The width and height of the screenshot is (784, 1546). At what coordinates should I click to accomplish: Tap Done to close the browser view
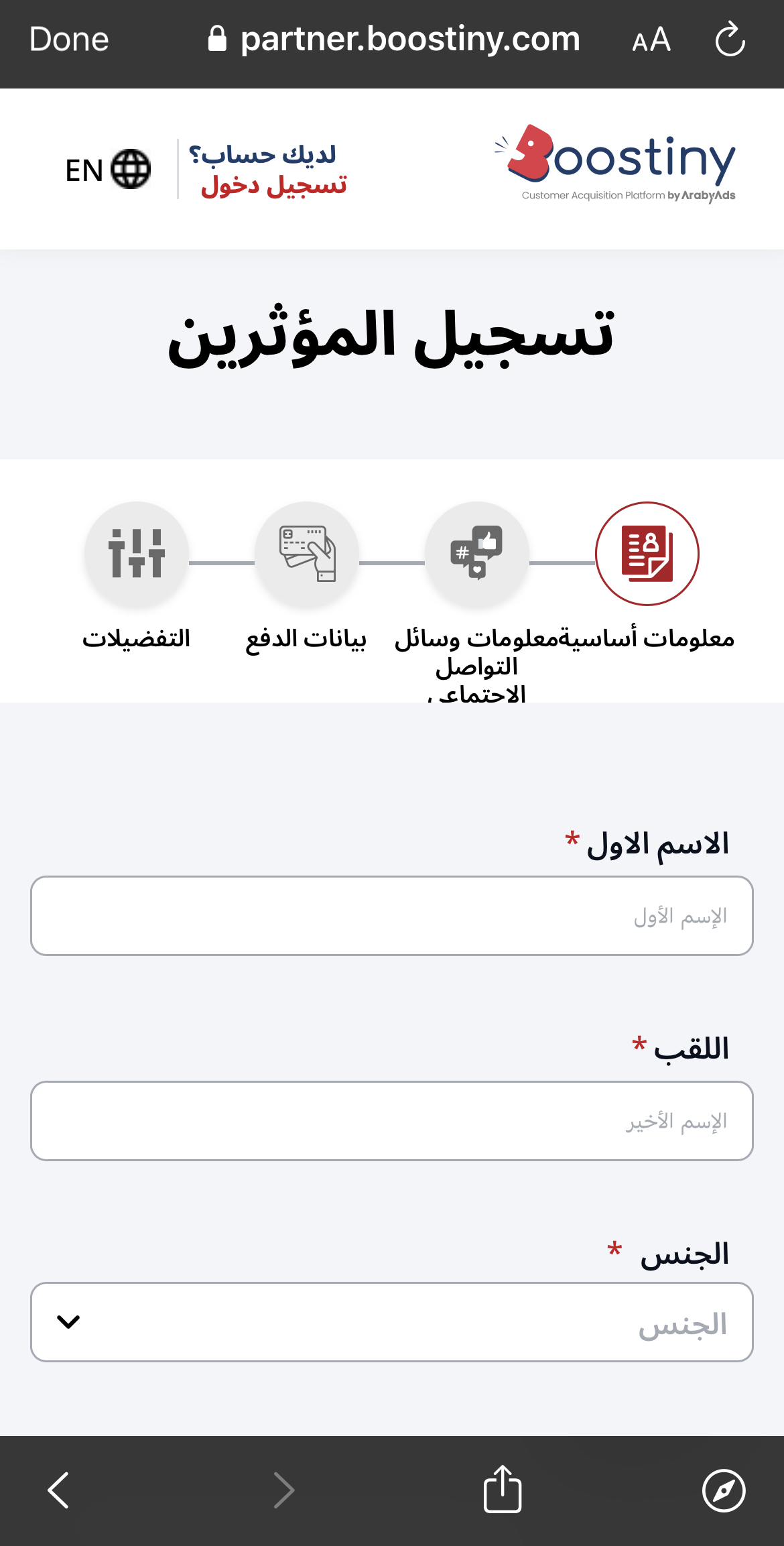(x=69, y=40)
